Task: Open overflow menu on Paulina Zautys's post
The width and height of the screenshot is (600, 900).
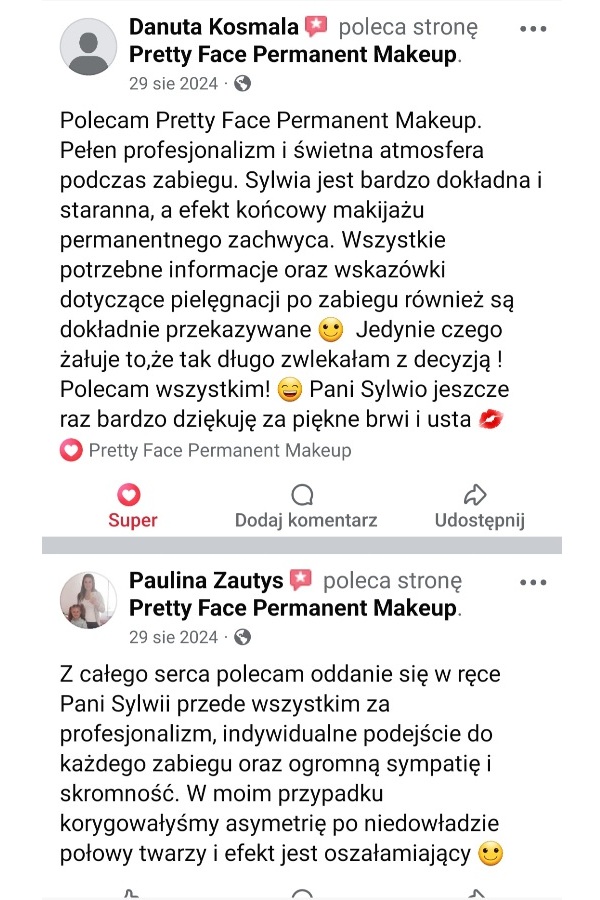Action: (533, 582)
